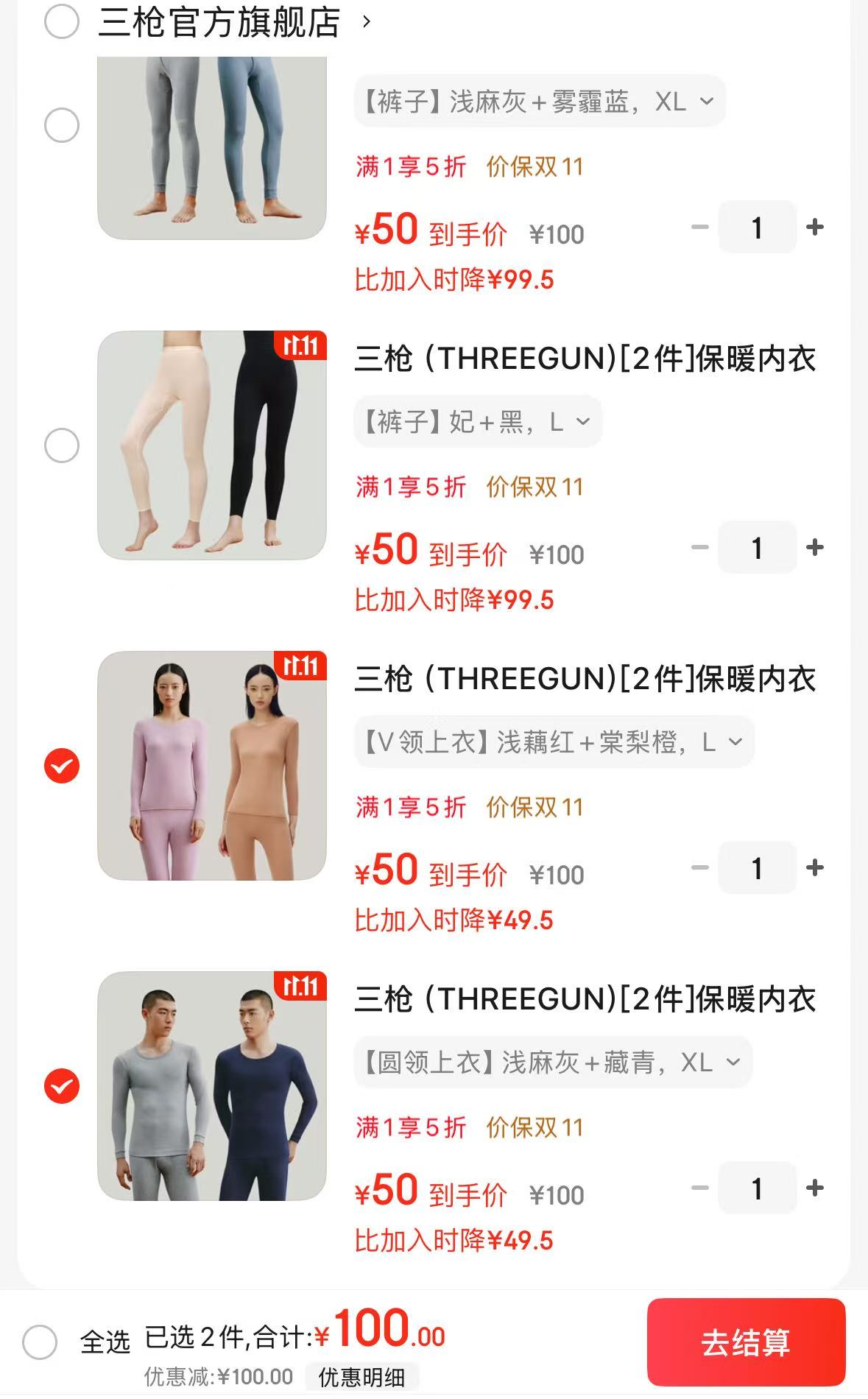Deselect the 浅麻灰+藏青 圆领上衣 item
Screen dimensions: 868x1399
tap(62, 1086)
